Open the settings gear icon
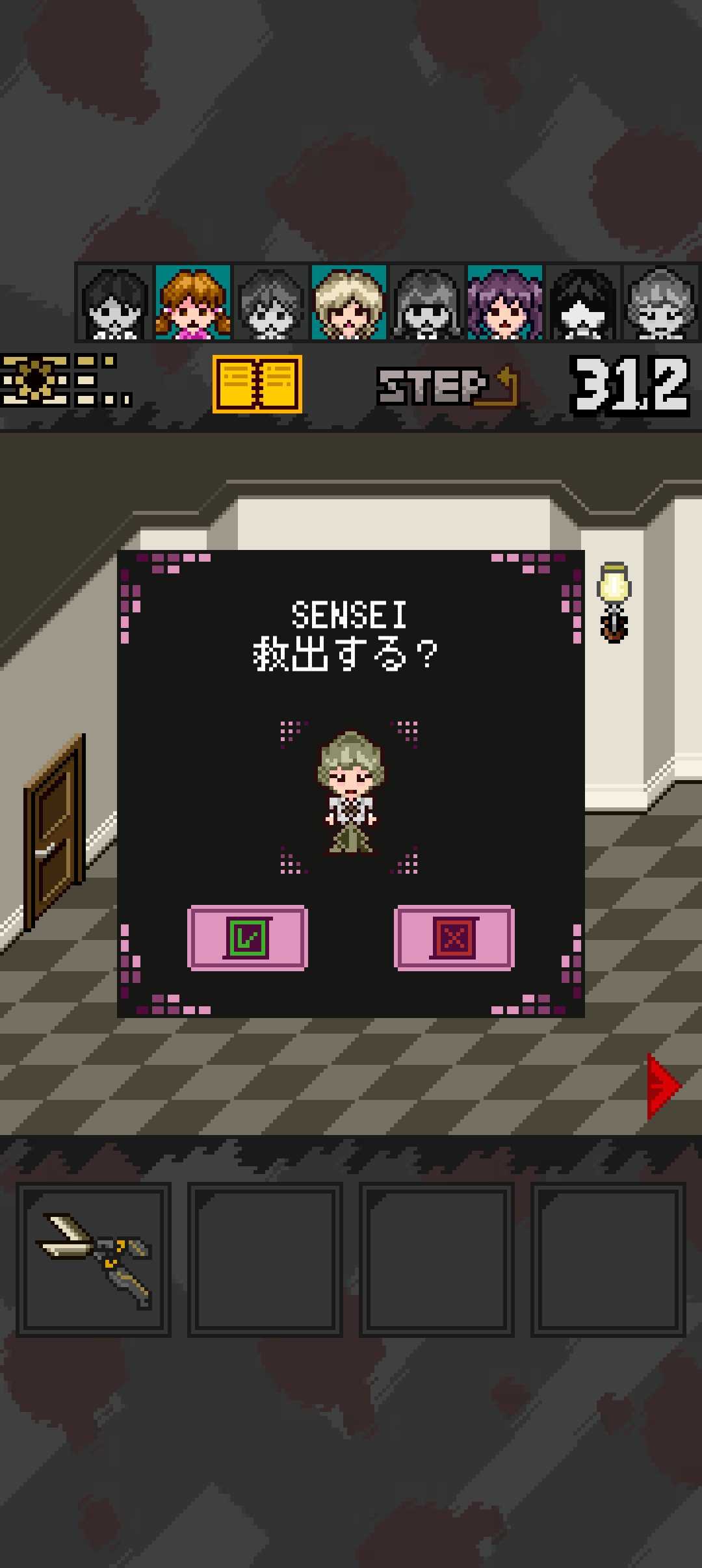This screenshot has height=1568, width=702. (36, 381)
